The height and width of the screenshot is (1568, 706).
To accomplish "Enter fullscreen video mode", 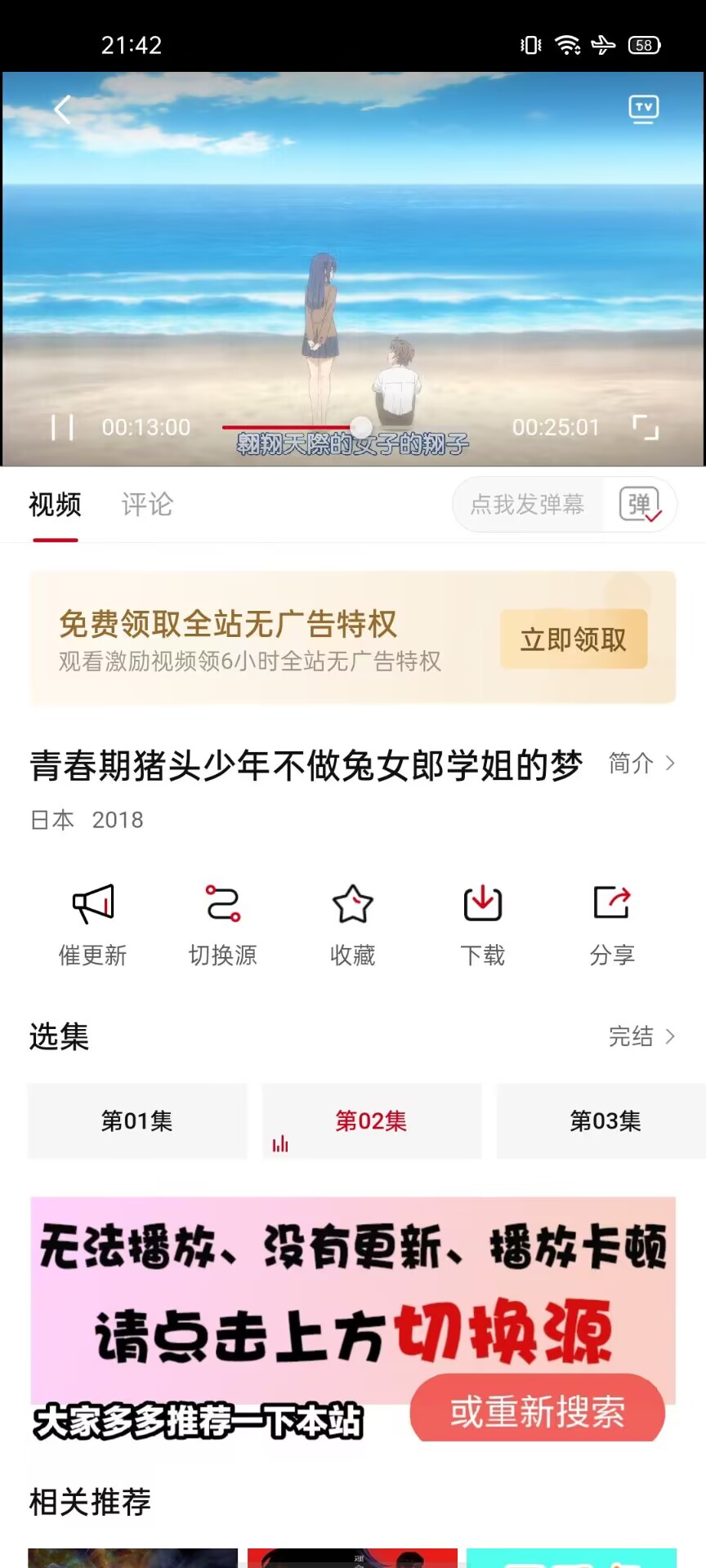I will click(646, 427).
